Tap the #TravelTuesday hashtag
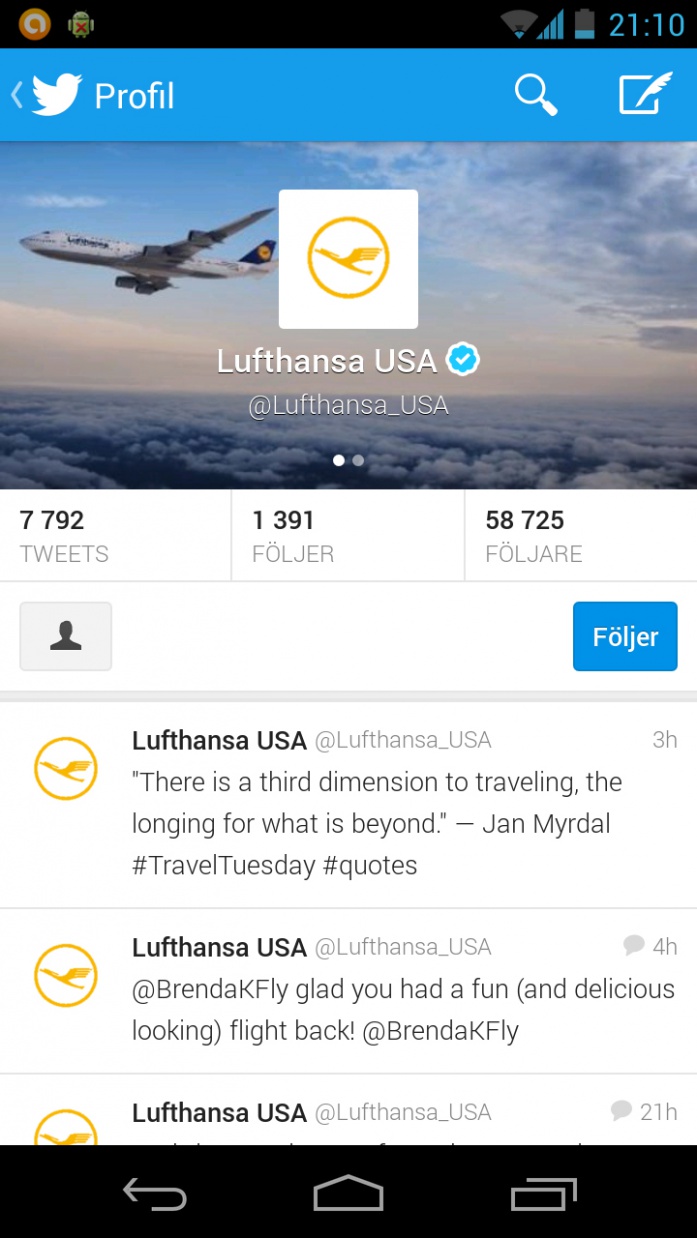697x1238 pixels. pyautogui.click(x=223, y=865)
